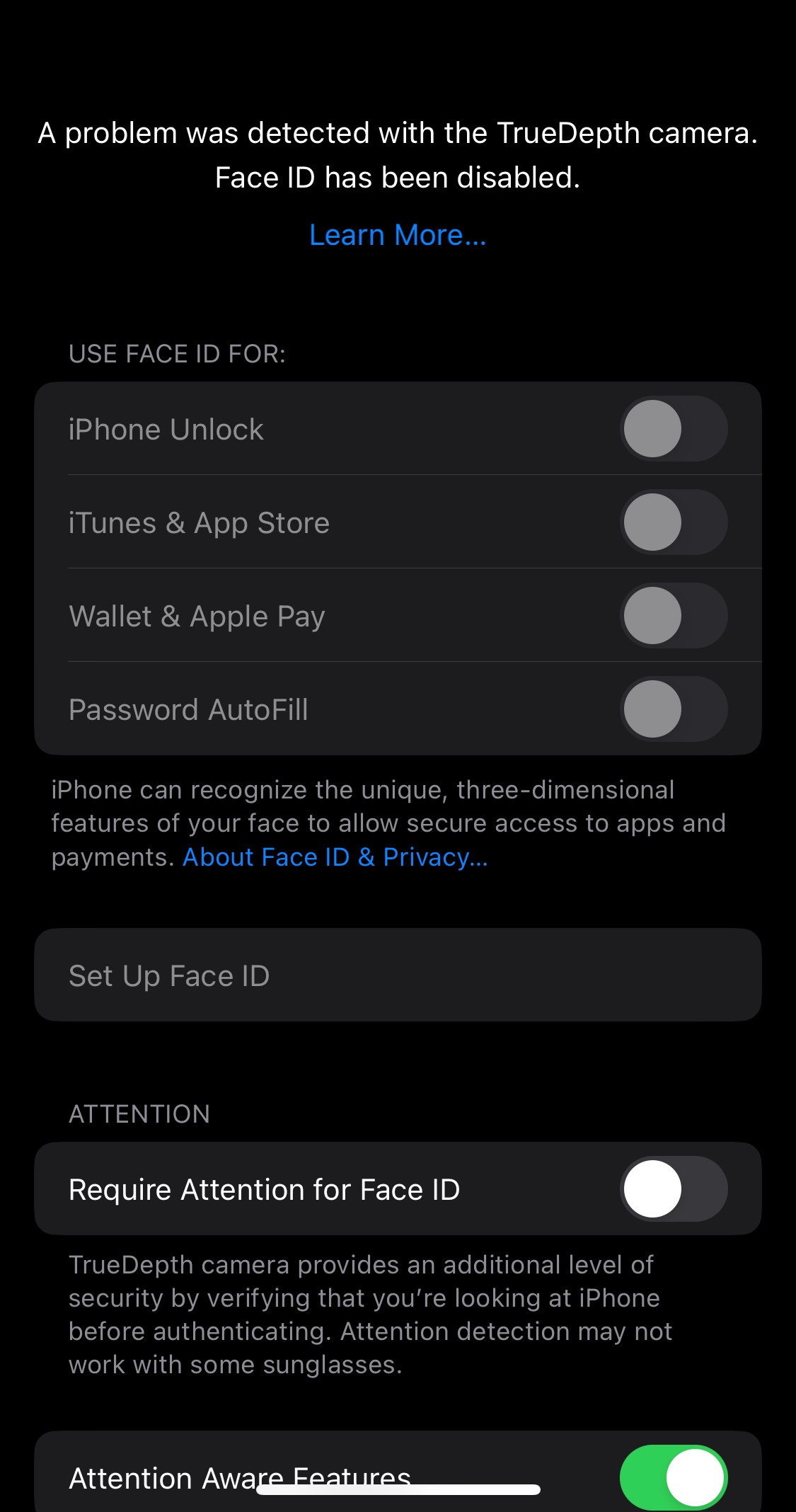Open About Face ID & Privacy
This screenshot has width=796, height=1512.
(x=335, y=857)
